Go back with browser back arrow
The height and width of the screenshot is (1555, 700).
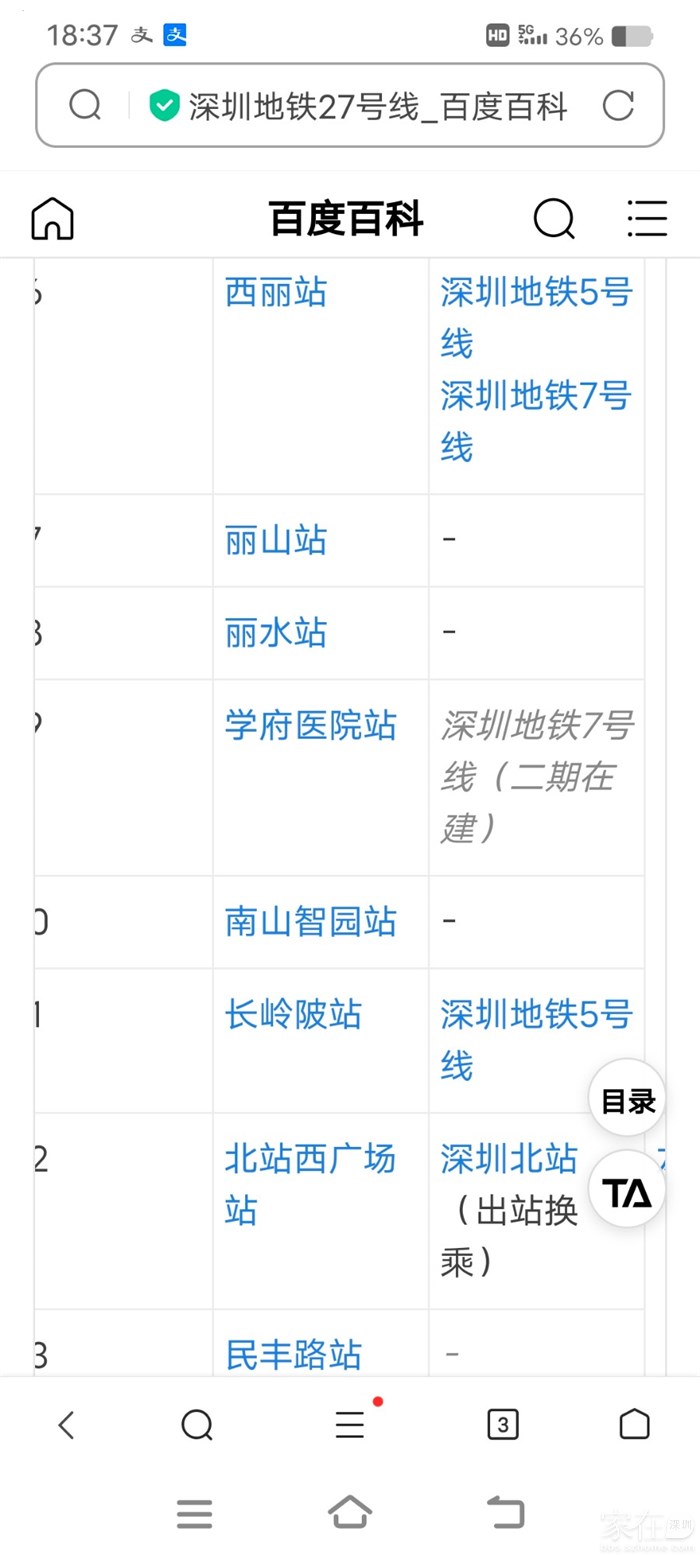coord(66,1424)
